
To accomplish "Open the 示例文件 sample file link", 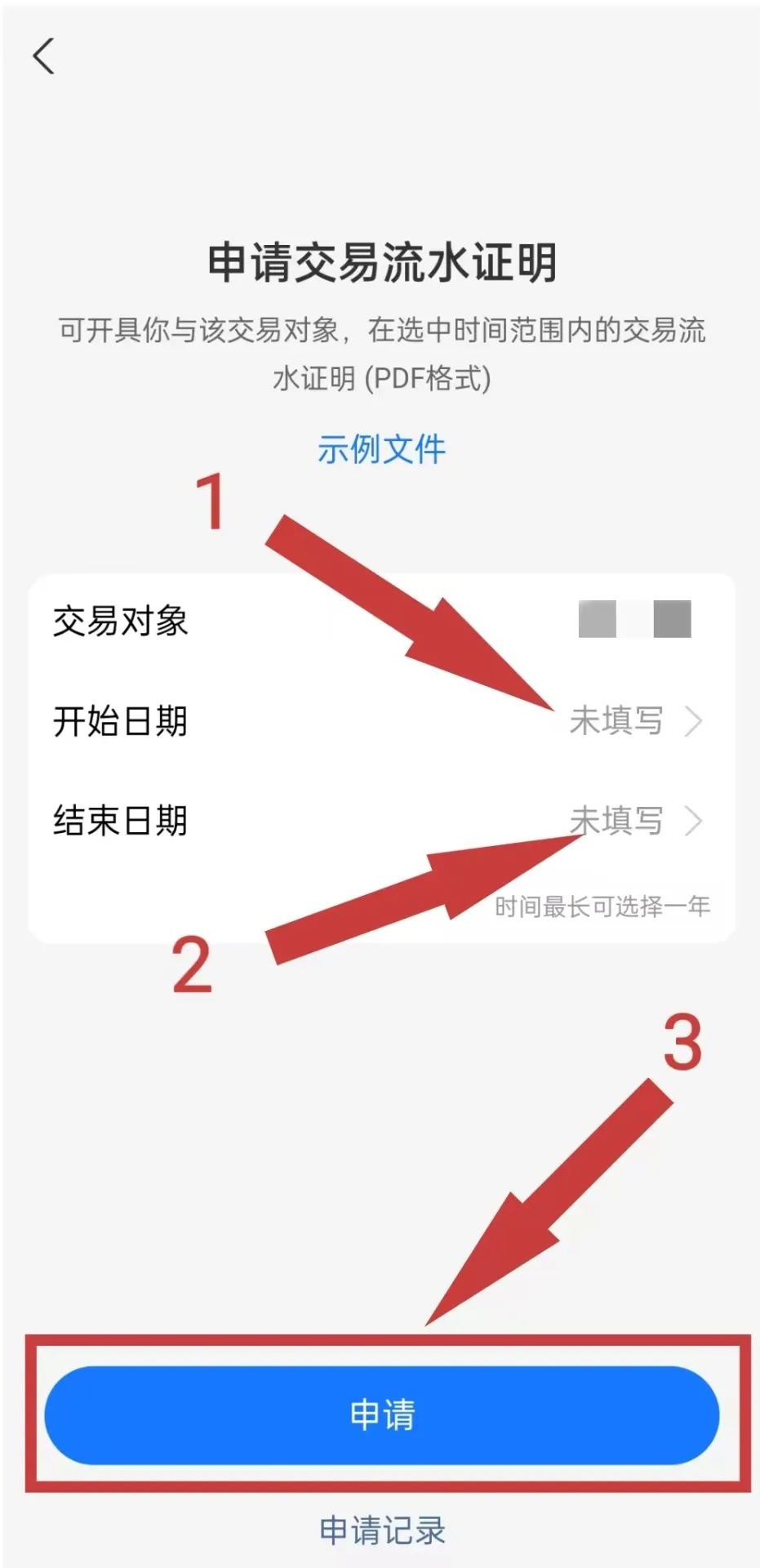I will coord(381,450).
